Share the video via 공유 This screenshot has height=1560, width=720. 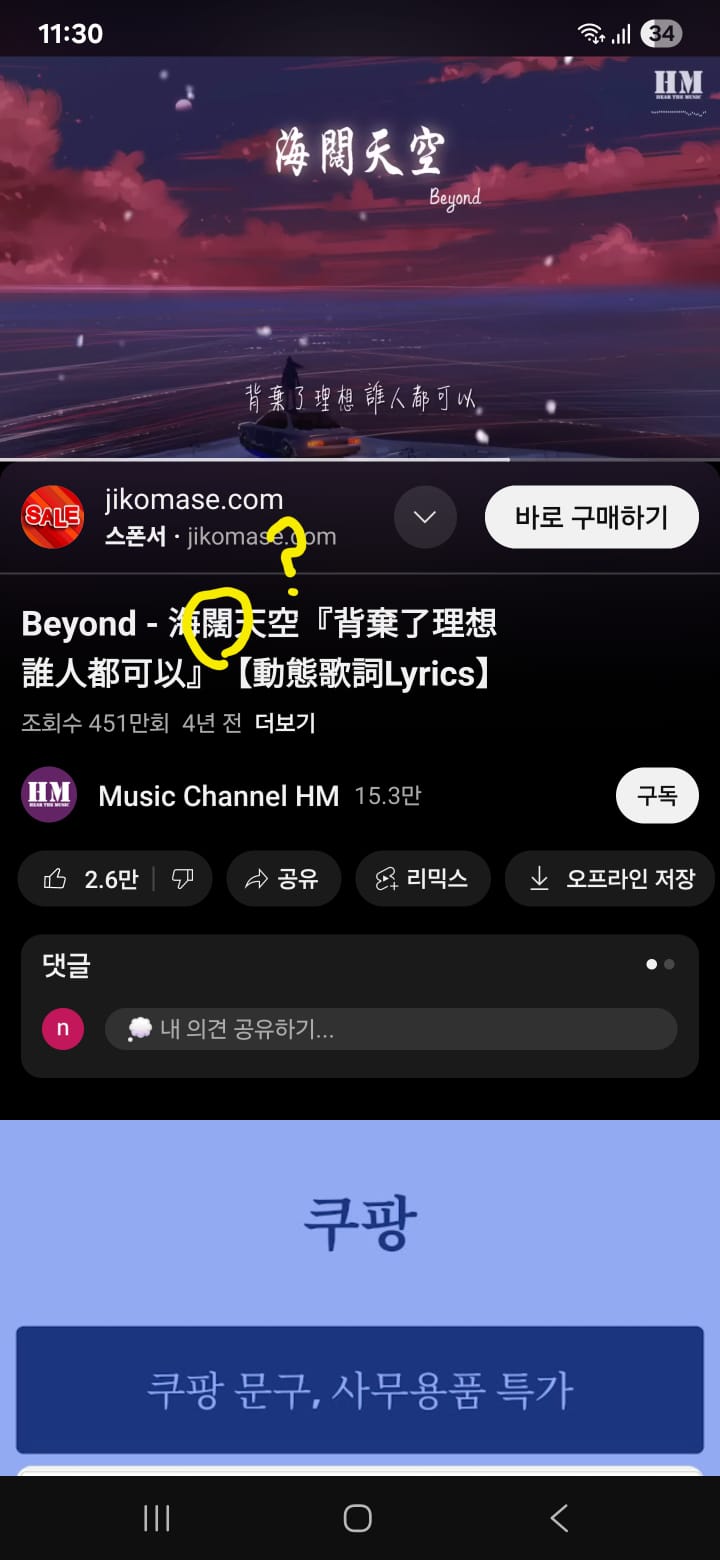[x=284, y=879]
